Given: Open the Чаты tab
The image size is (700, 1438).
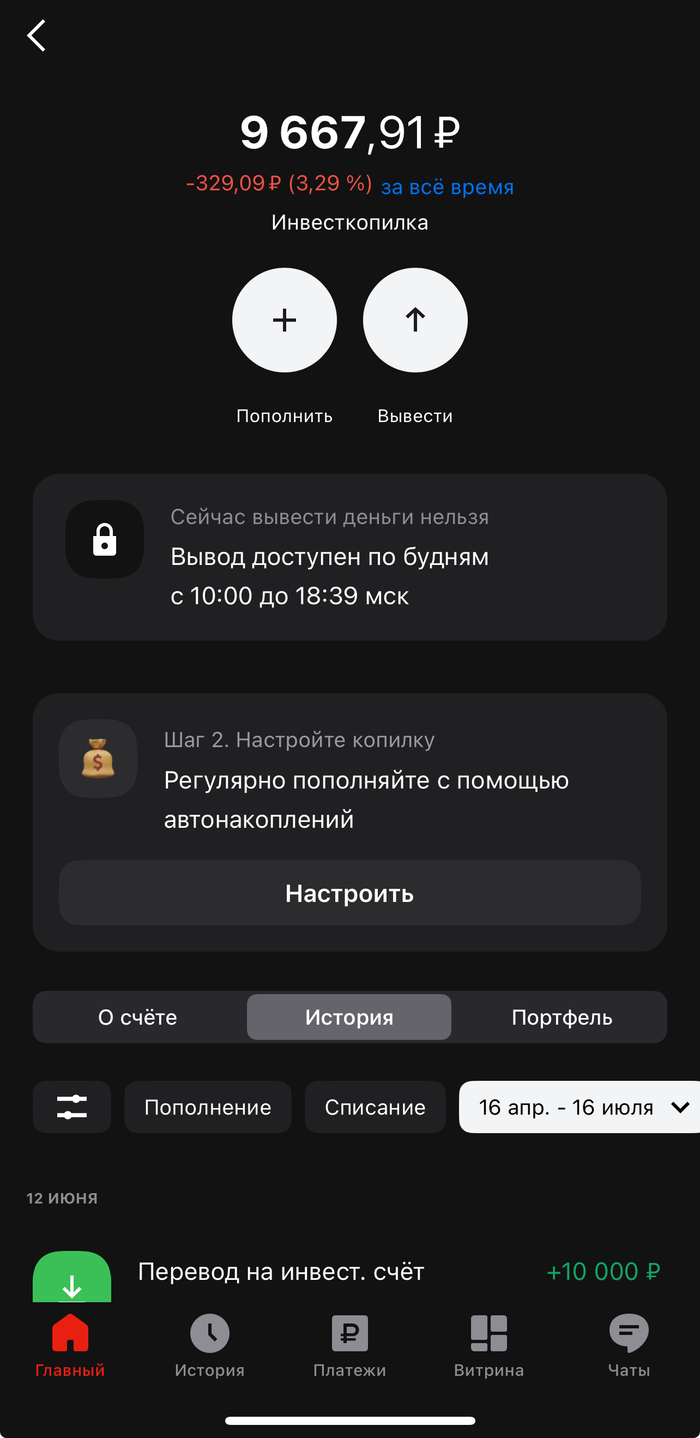Looking at the screenshot, I should point(628,1346).
